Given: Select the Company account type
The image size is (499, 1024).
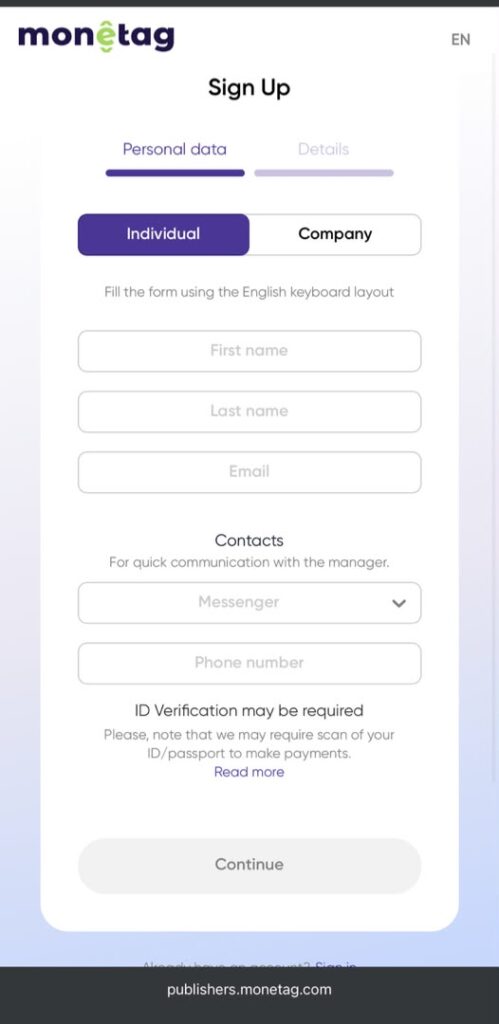Looking at the screenshot, I should [335, 234].
